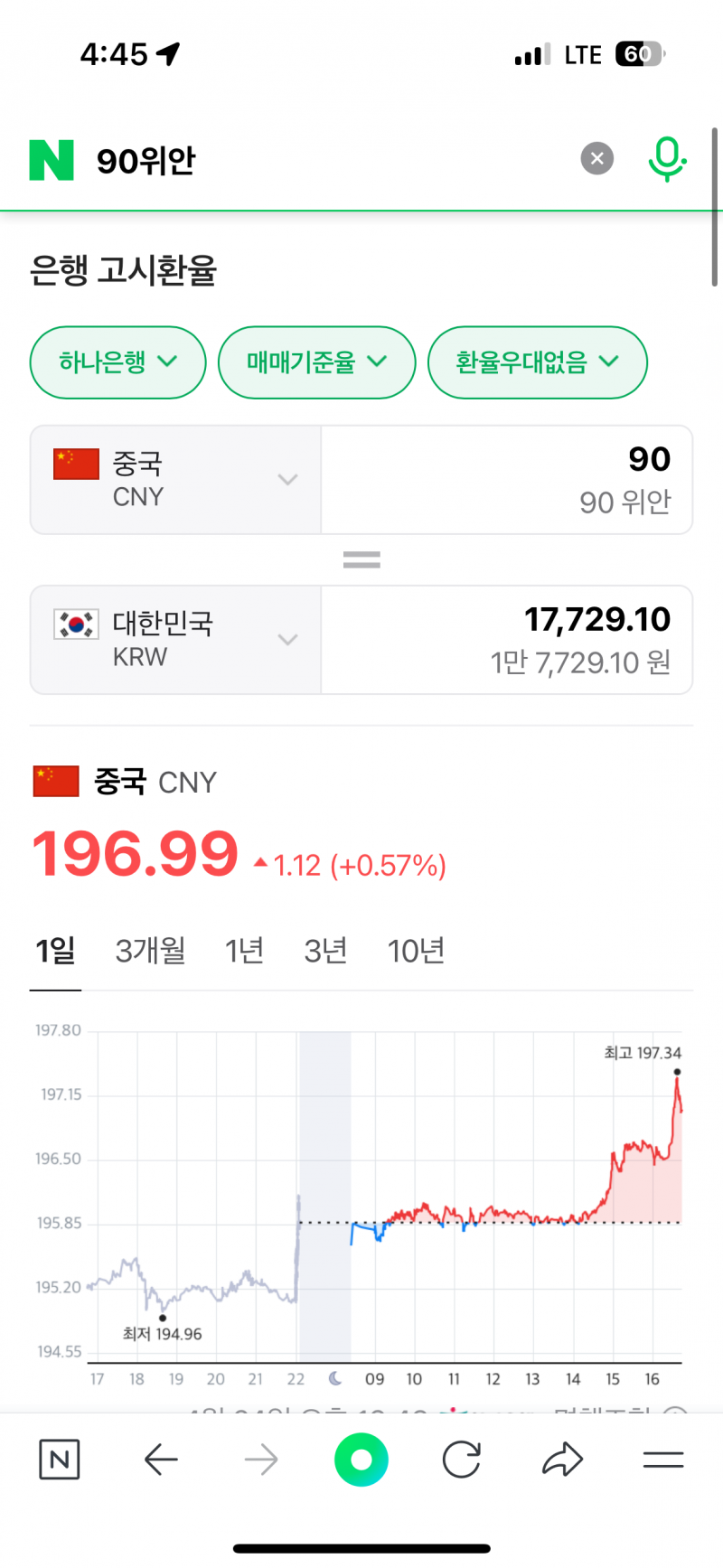Expand the 중국 CNY currency selector
This screenshot has width=723, height=1568.
287,480
